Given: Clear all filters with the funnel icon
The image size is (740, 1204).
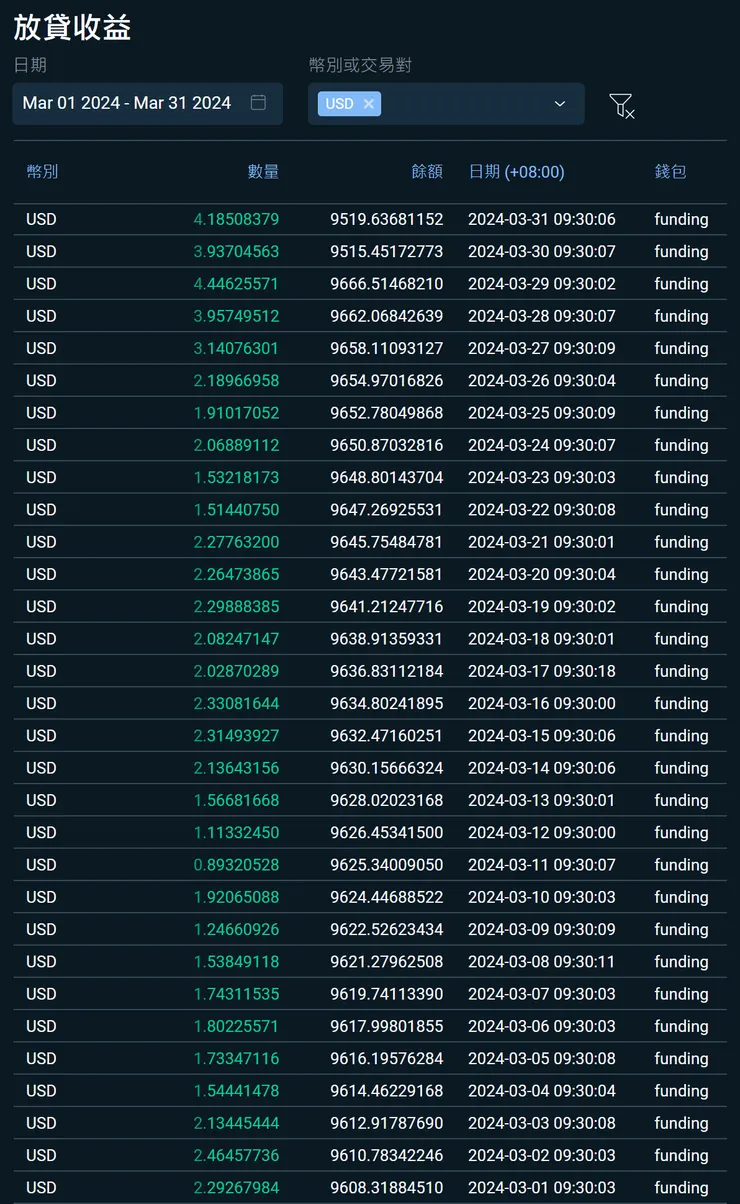Looking at the screenshot, I should point(621,105).
